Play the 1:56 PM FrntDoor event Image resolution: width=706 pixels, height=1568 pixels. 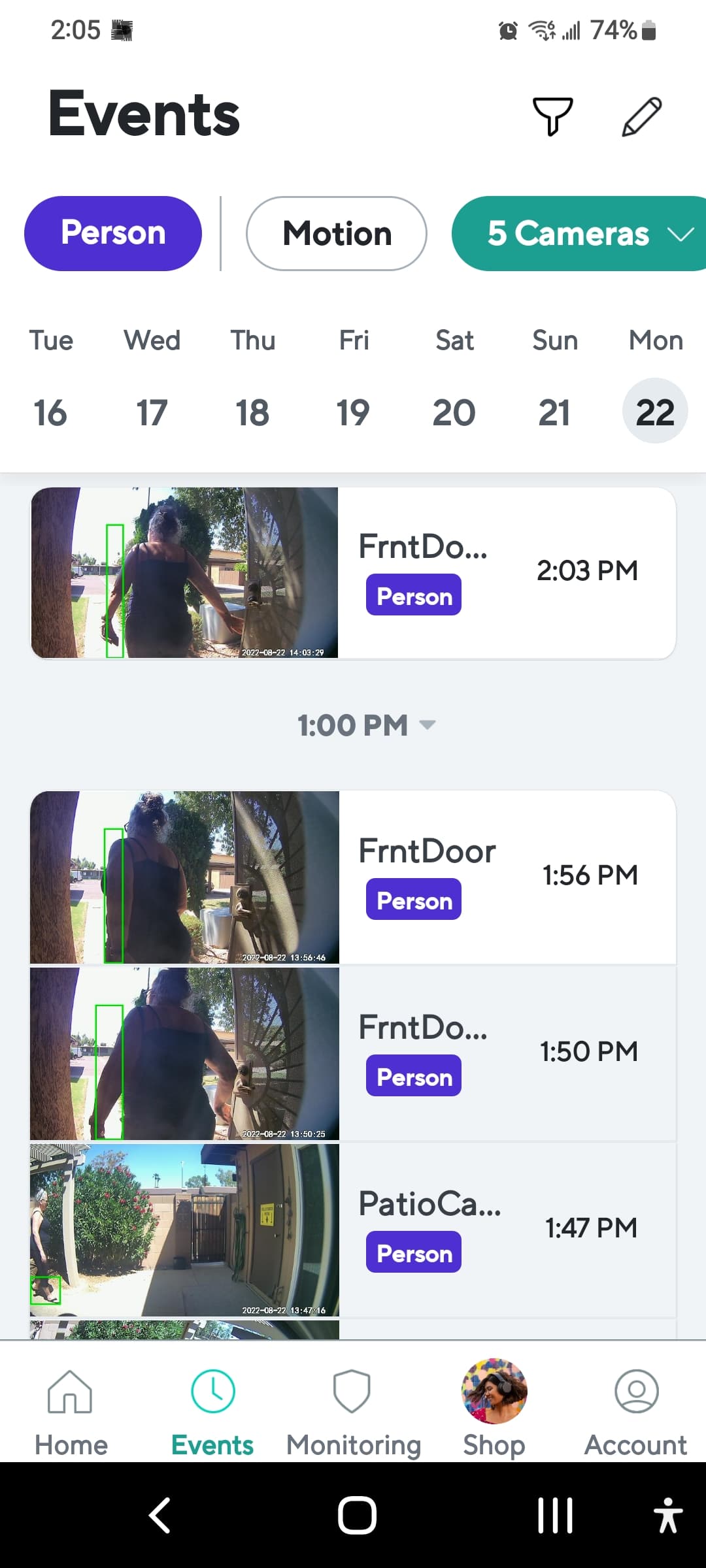tap(353, 877)
